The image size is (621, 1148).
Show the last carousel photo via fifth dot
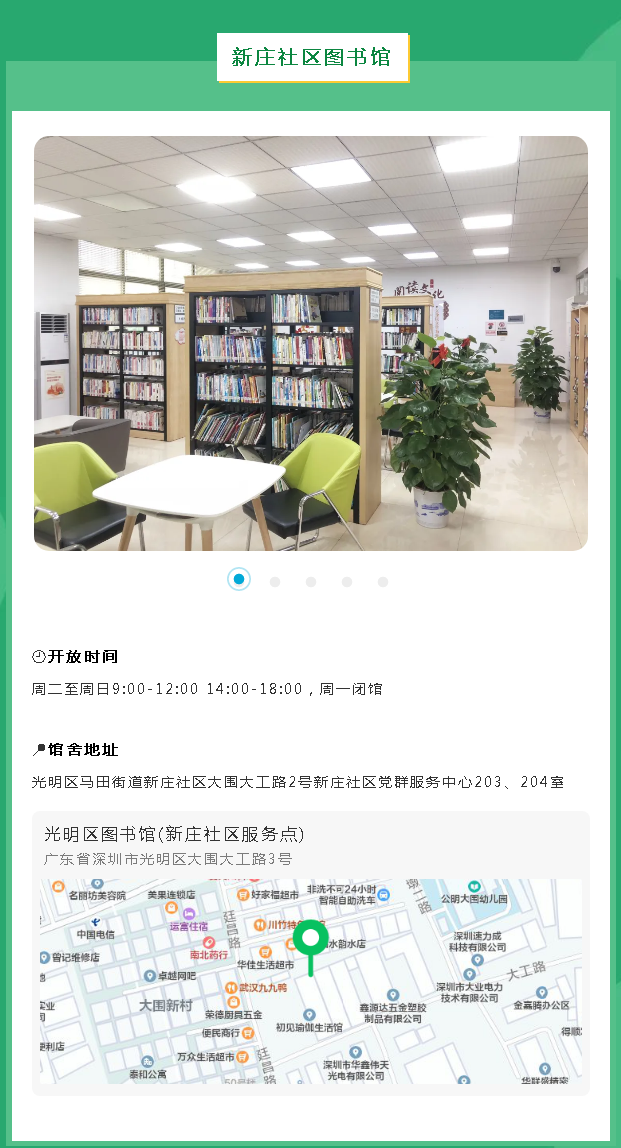click(x=383, y=581)
